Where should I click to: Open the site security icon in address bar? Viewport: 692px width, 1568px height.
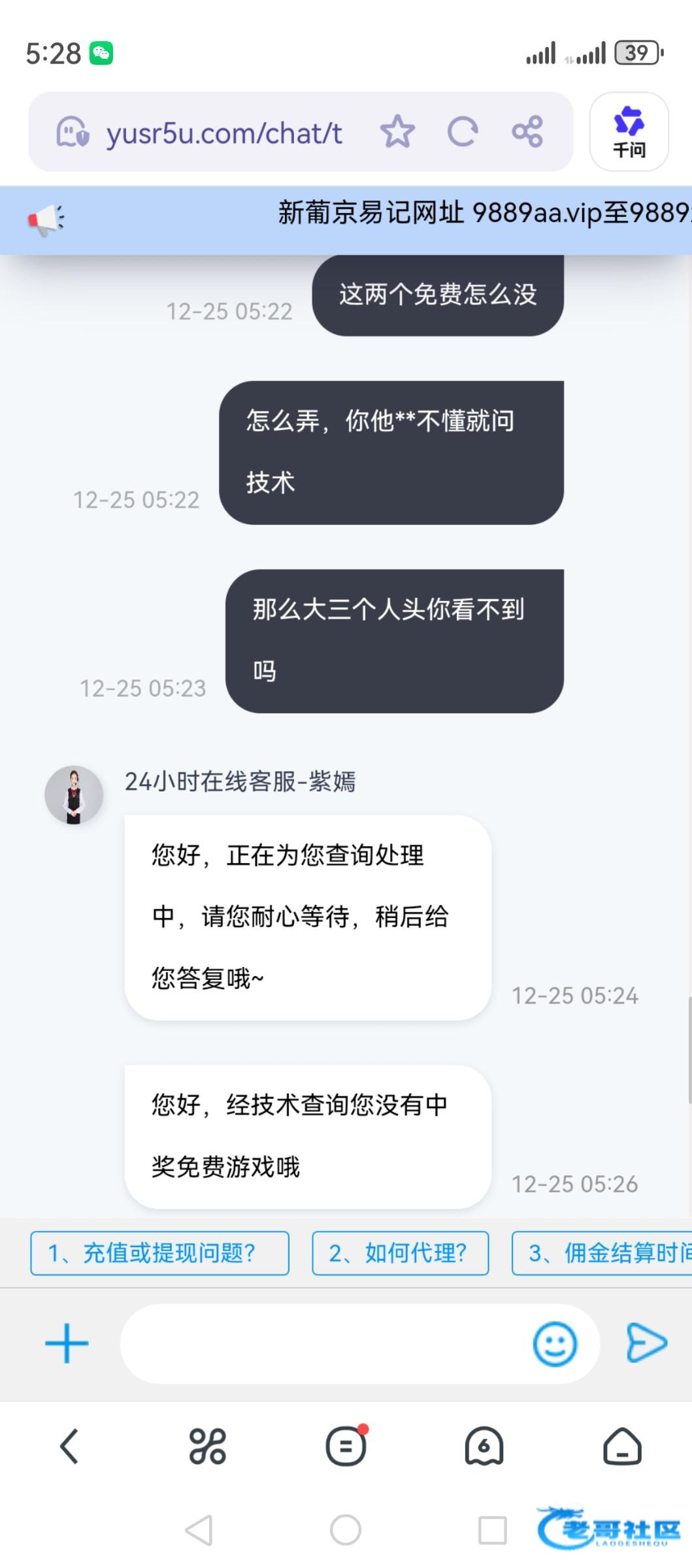(x=73, y=133)
